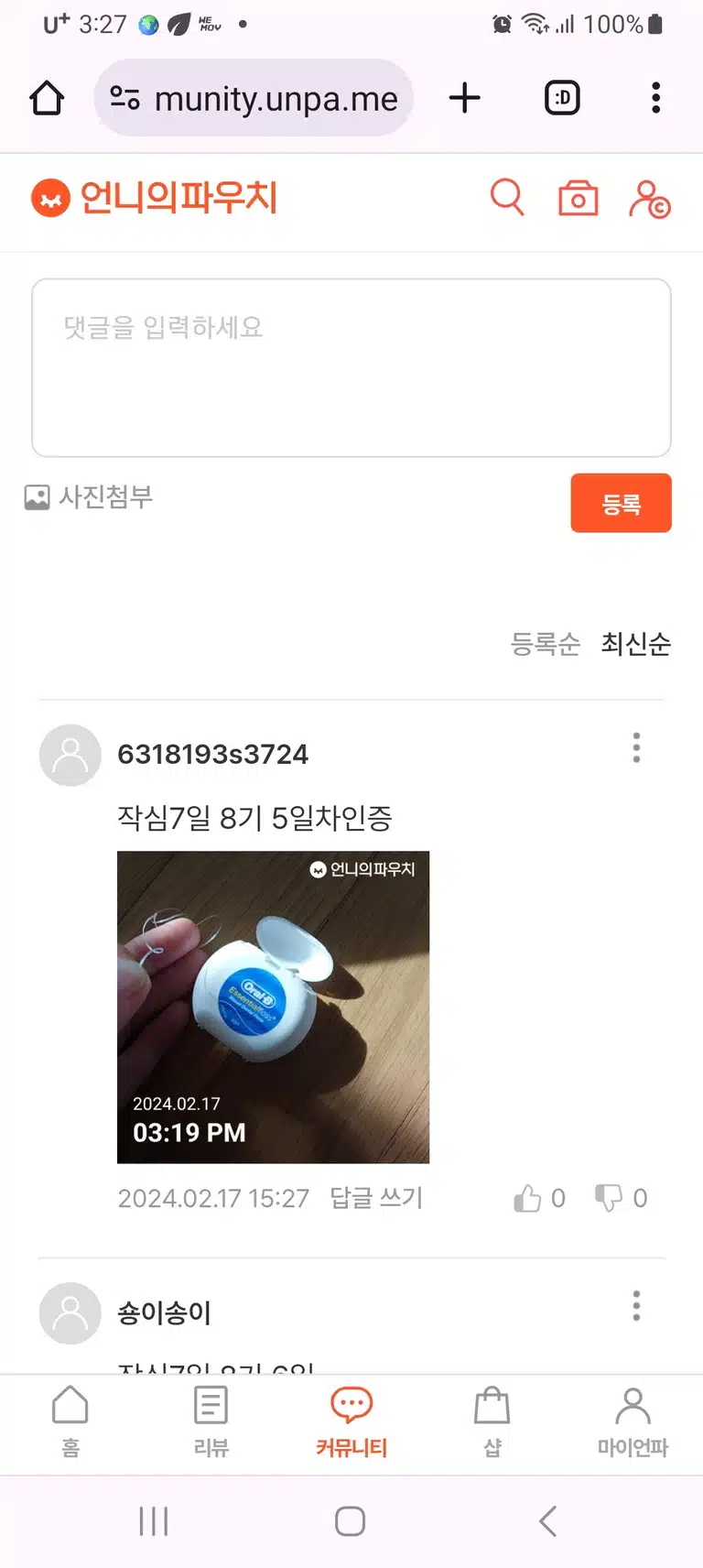Switch to the 리뷰 tab

211,1423
